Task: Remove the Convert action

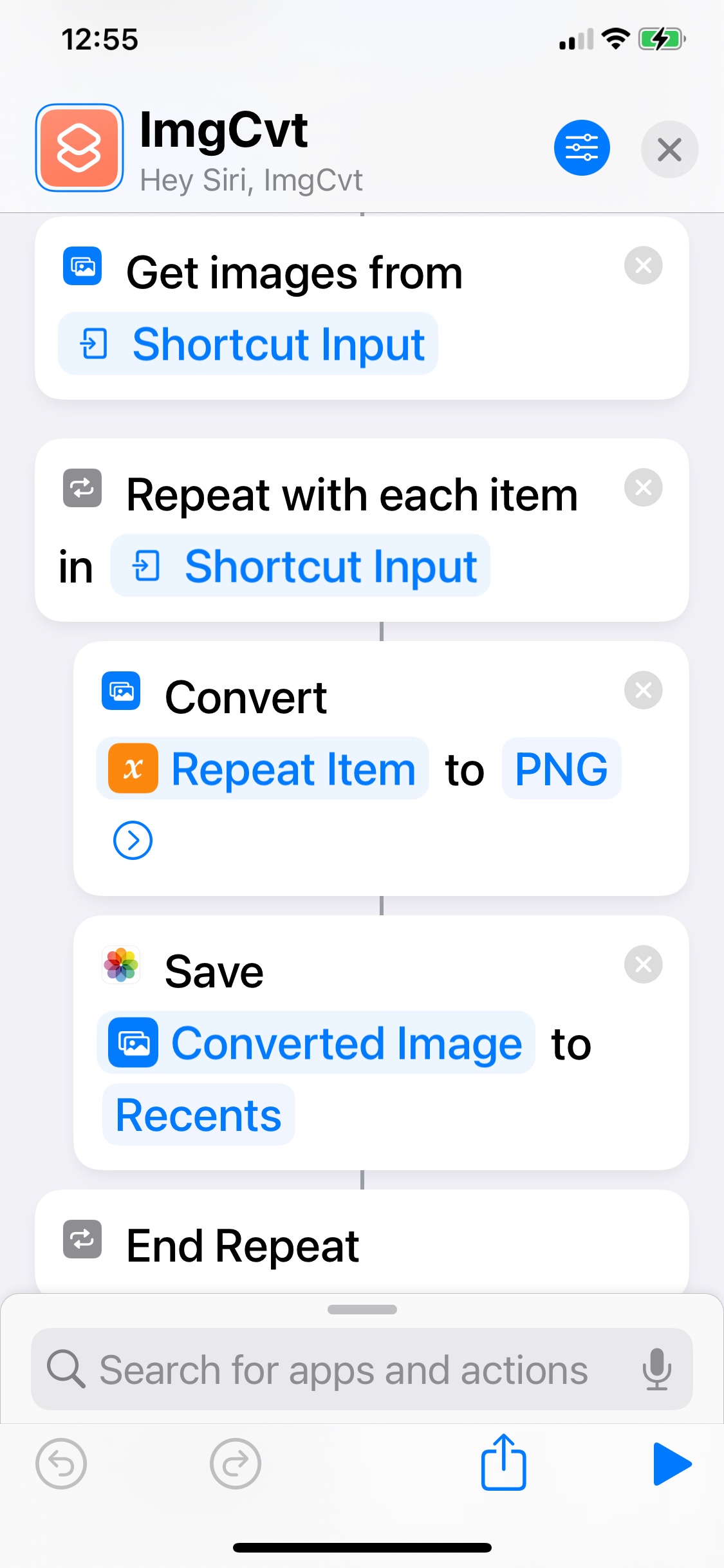Action: [643, 690]
